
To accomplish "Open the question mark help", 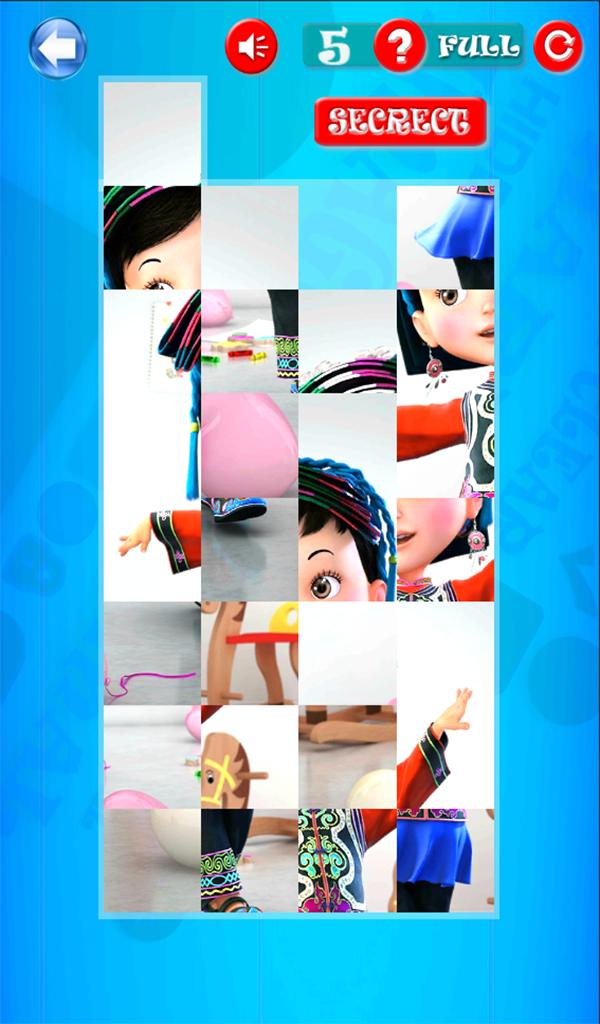I will tap(399, 46).
